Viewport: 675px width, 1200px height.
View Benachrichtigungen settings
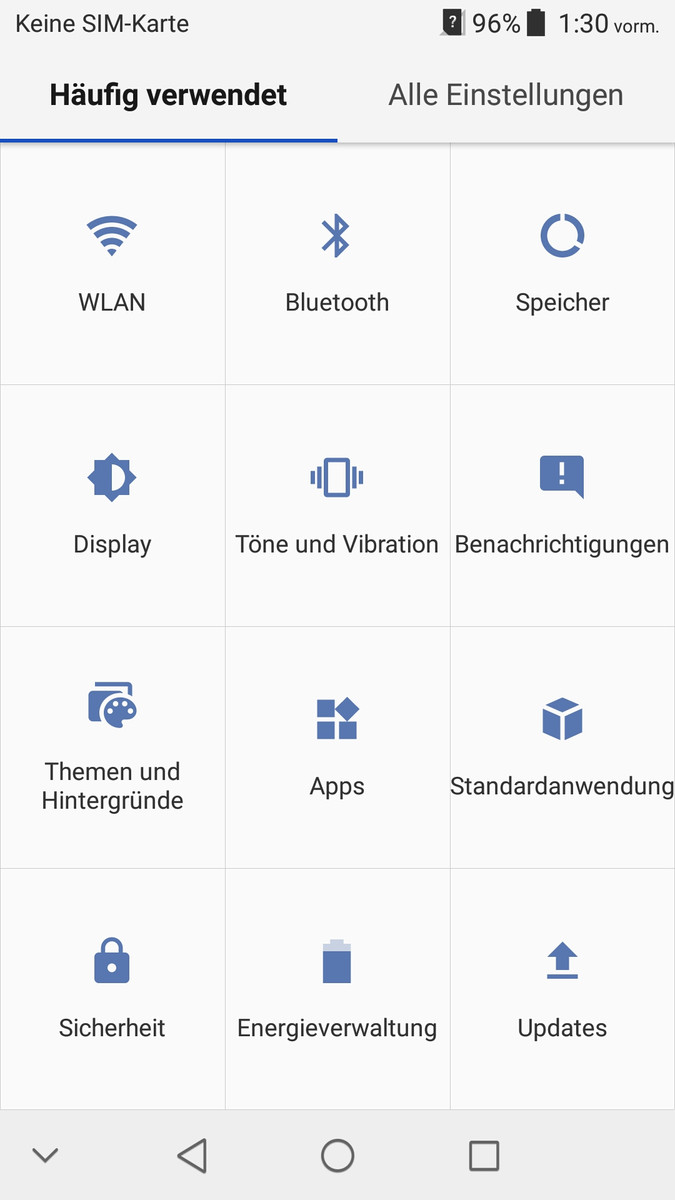pyautogui.click(x=562, y=507)
